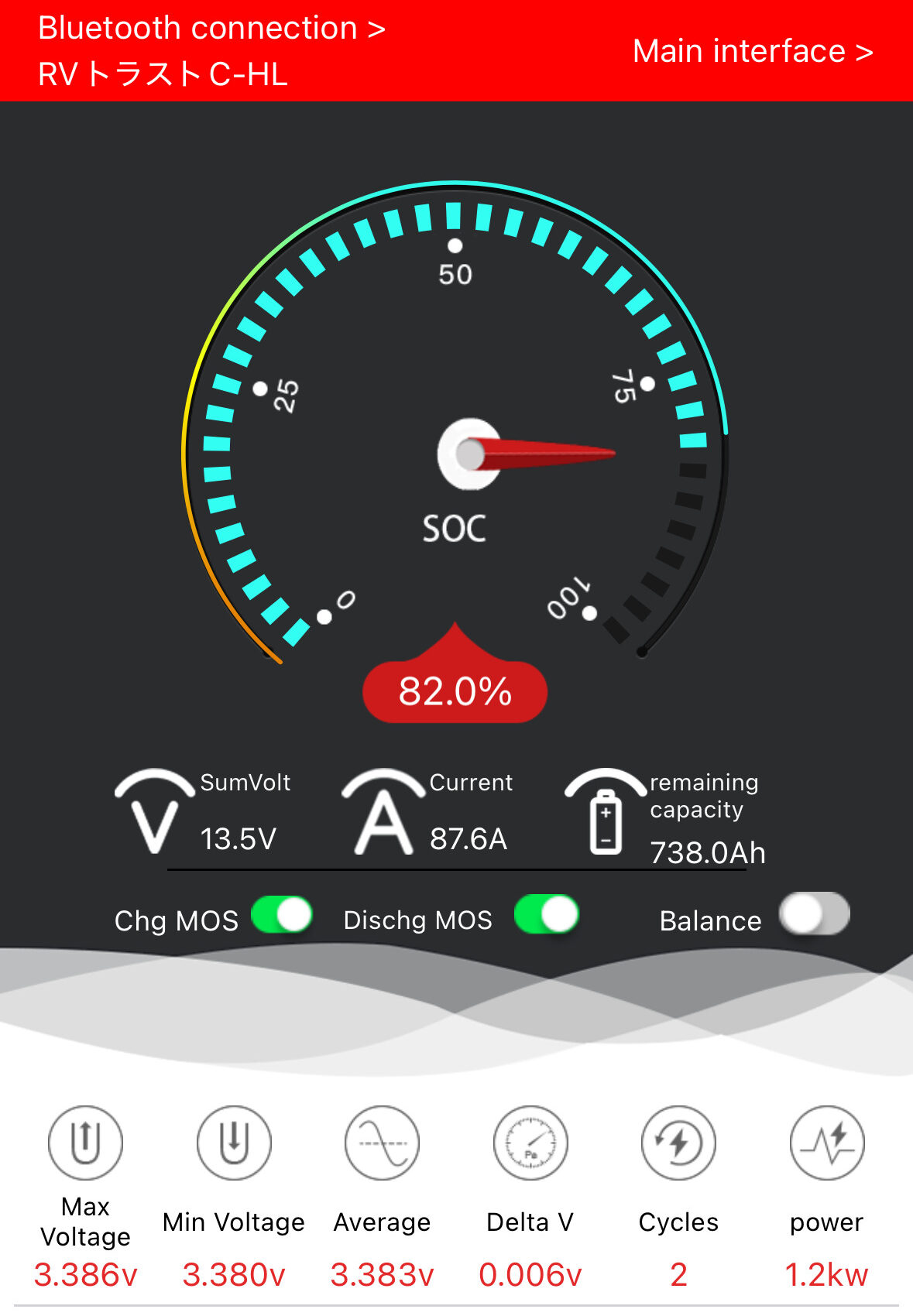Go to Main interface
The width and height of the screenshot is (913, 1316).
point(752,52)
